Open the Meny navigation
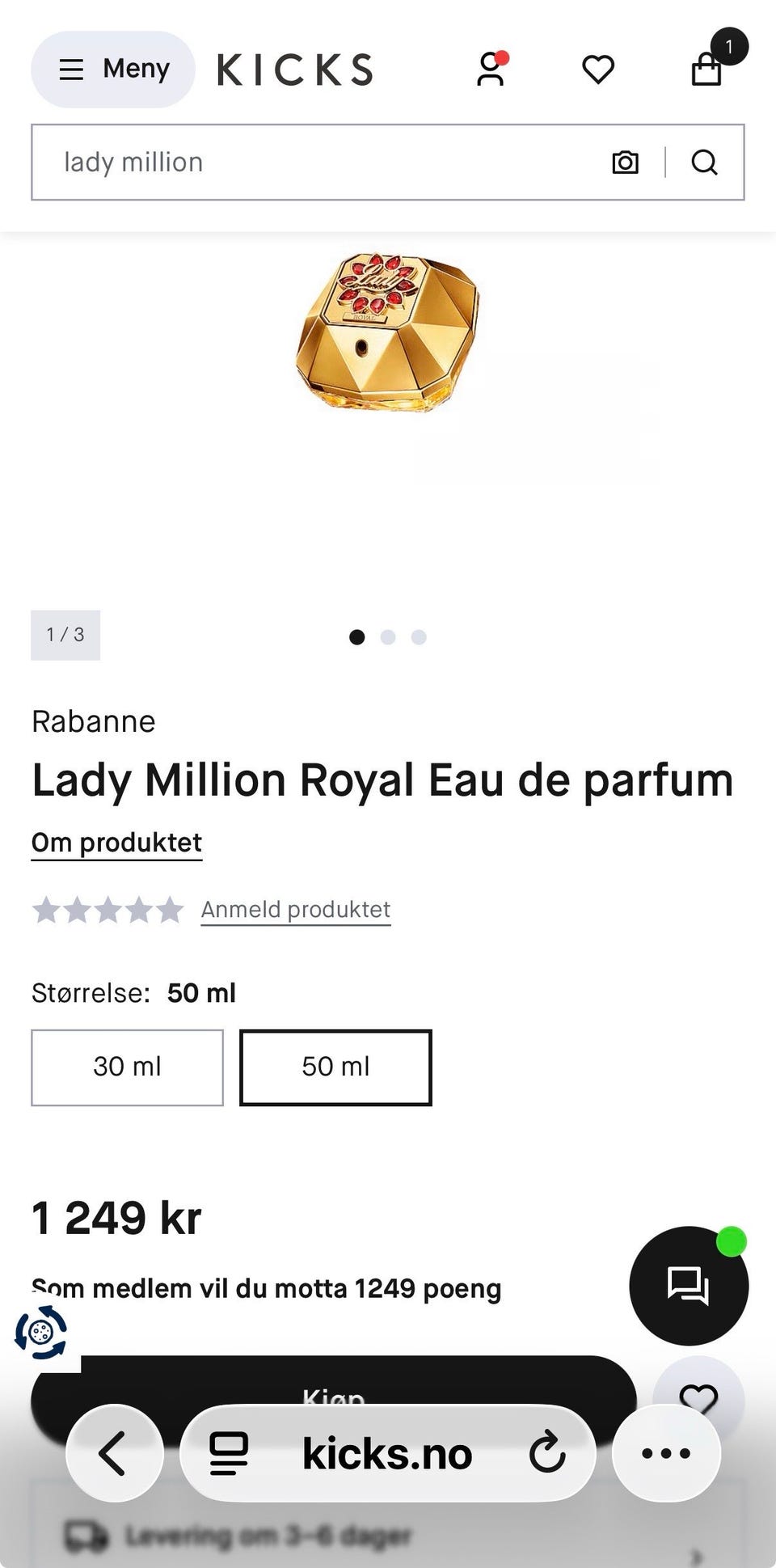Image resolution: width=776 pixels, height=1568 pixels. (112, 70)
